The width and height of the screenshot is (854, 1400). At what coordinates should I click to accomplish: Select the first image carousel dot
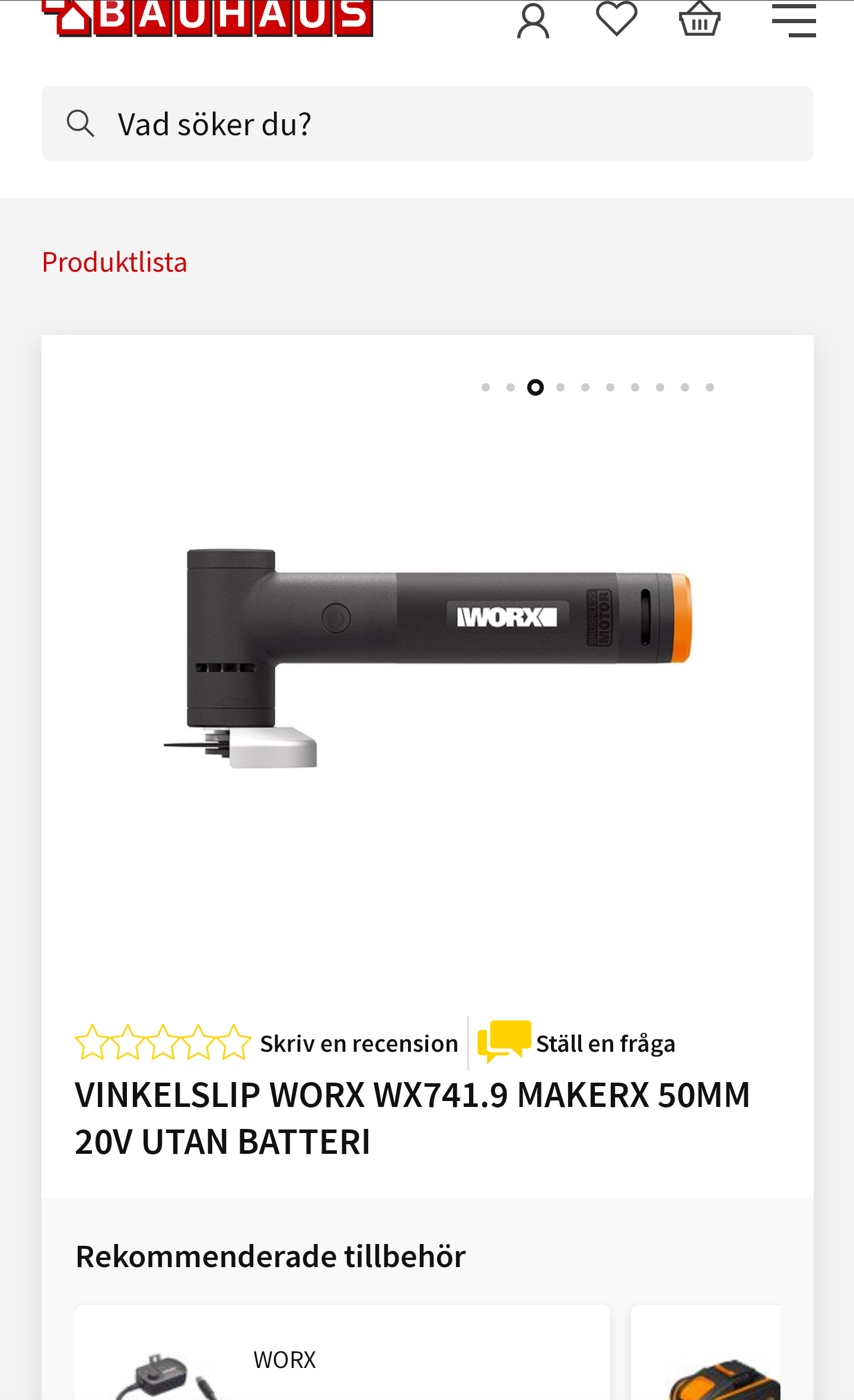click(x=486, y=387)
